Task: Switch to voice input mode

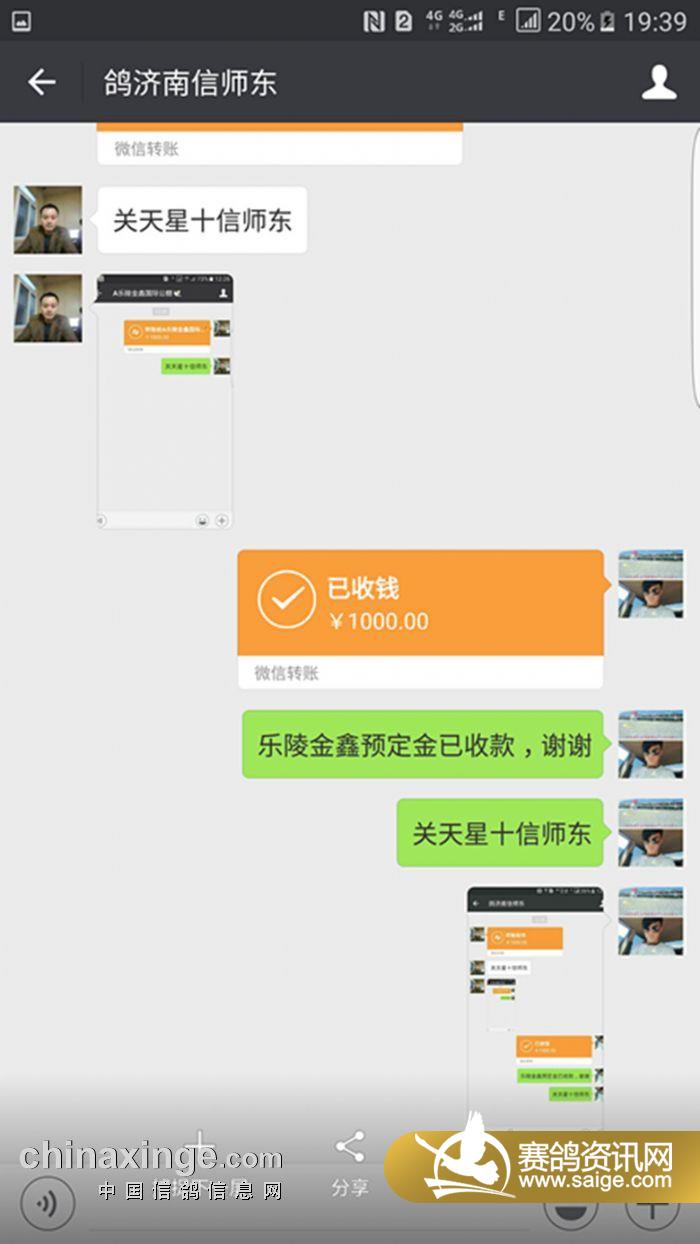Action: pos(47,1202)
